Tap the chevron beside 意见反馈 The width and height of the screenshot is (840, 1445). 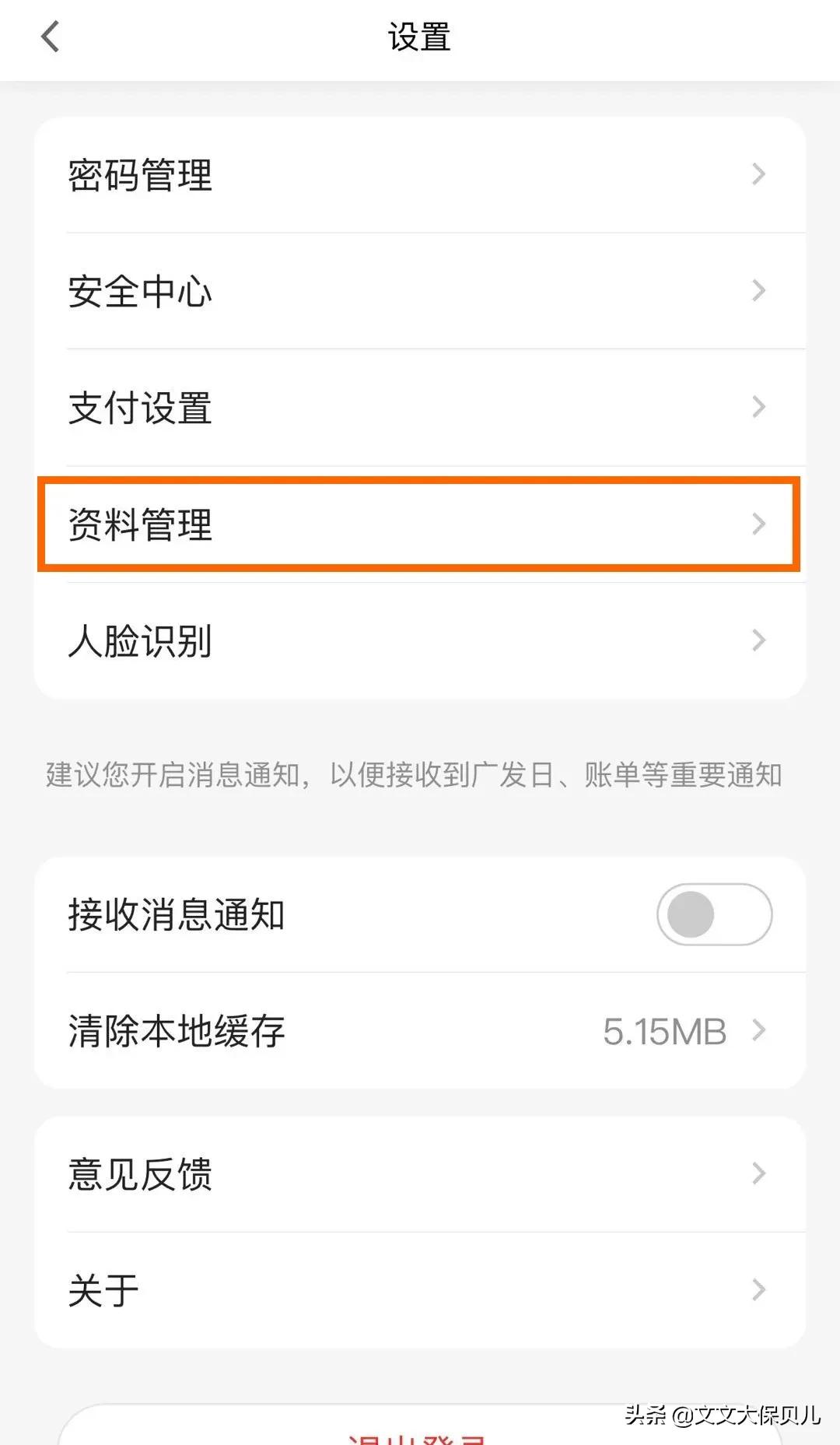pyautogui.click(x=758, y=1173)
